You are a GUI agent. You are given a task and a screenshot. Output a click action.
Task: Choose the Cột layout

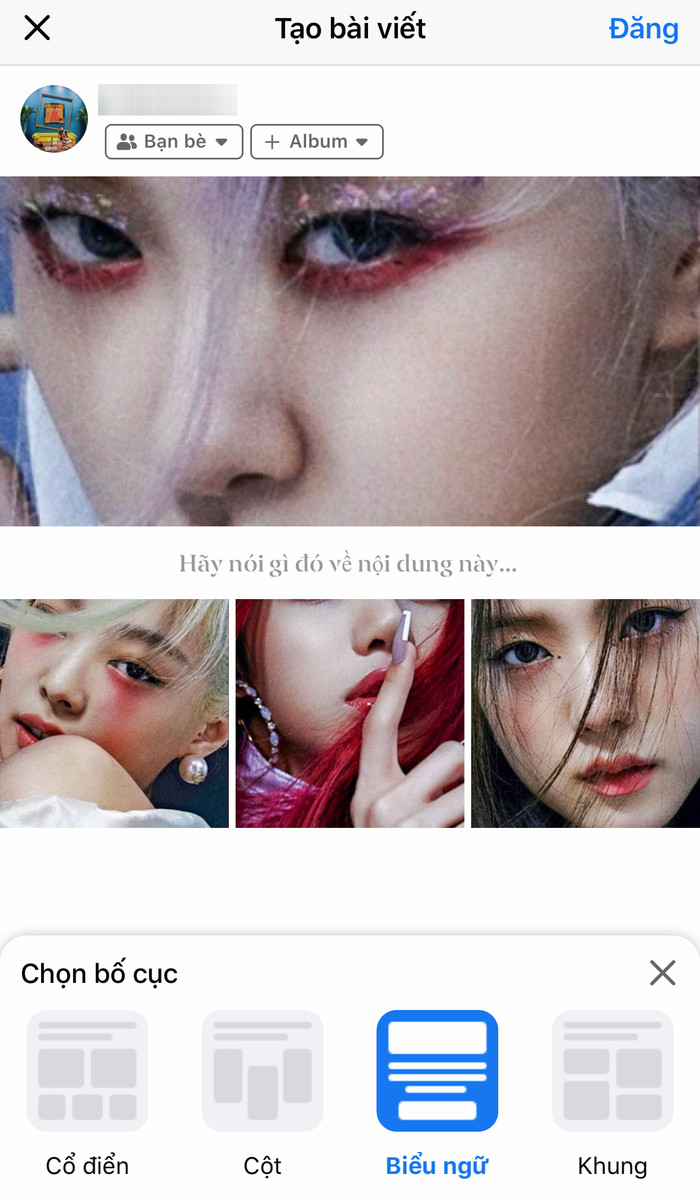(262, 1071)
